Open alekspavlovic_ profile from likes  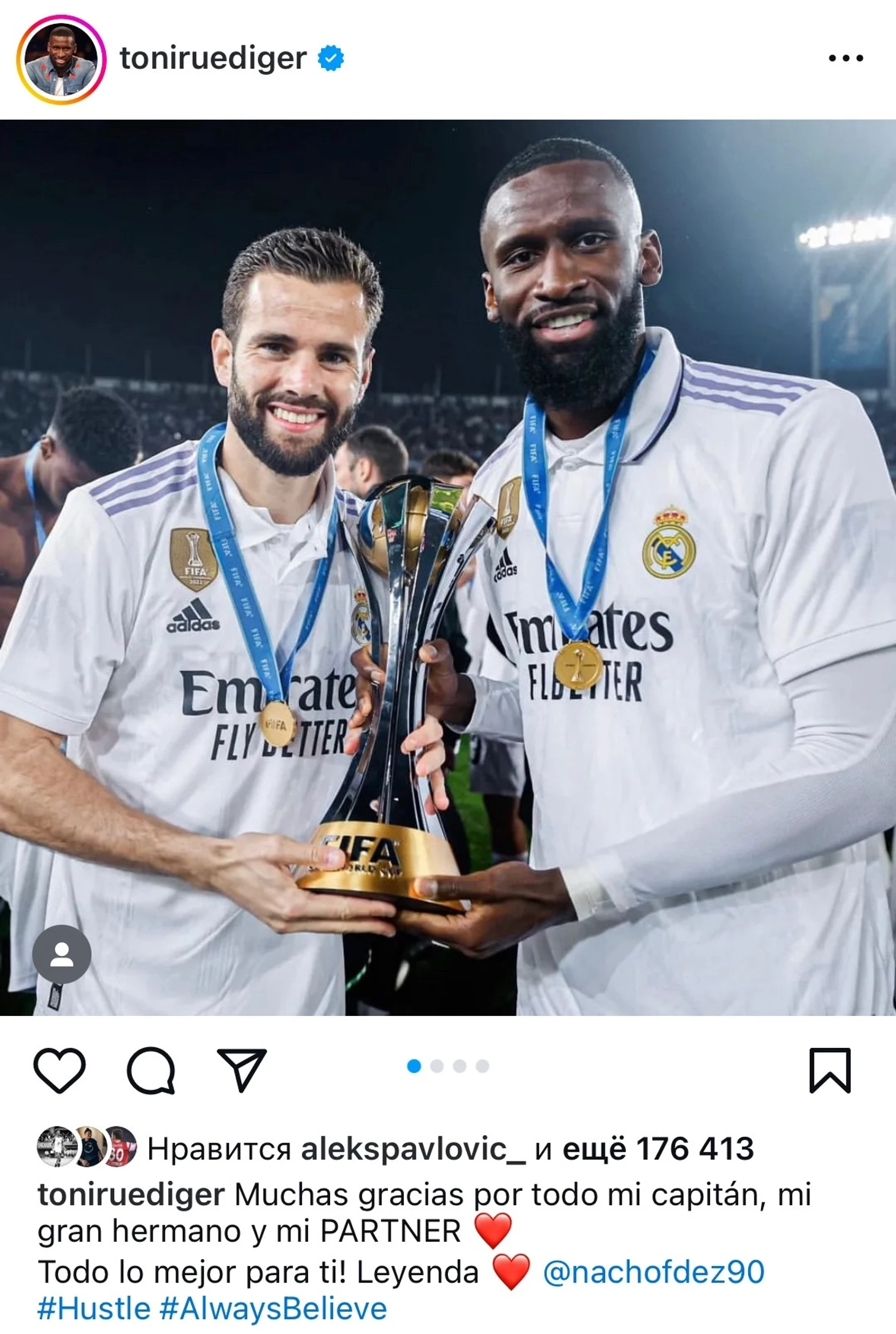tap(413, 1149)
